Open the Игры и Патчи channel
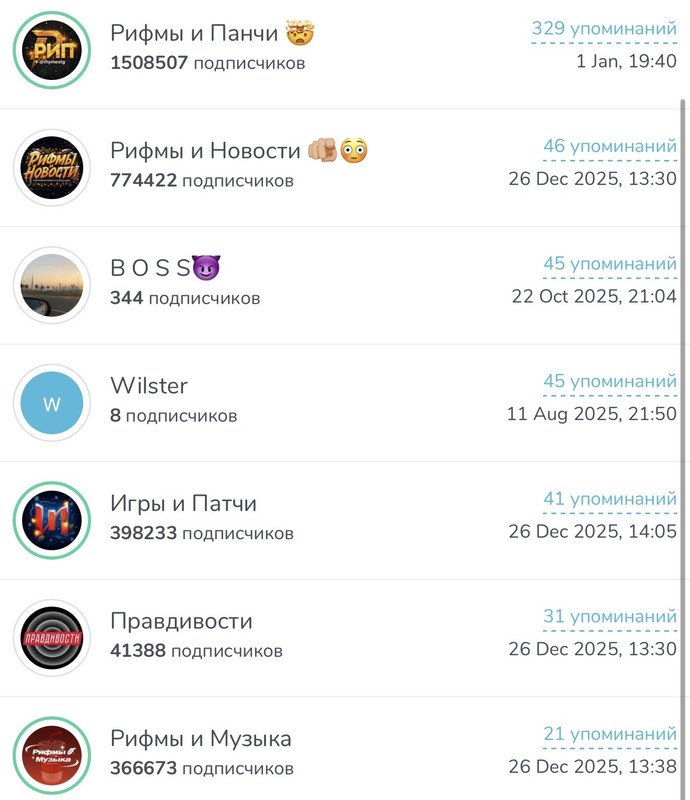 click(183, 503)
